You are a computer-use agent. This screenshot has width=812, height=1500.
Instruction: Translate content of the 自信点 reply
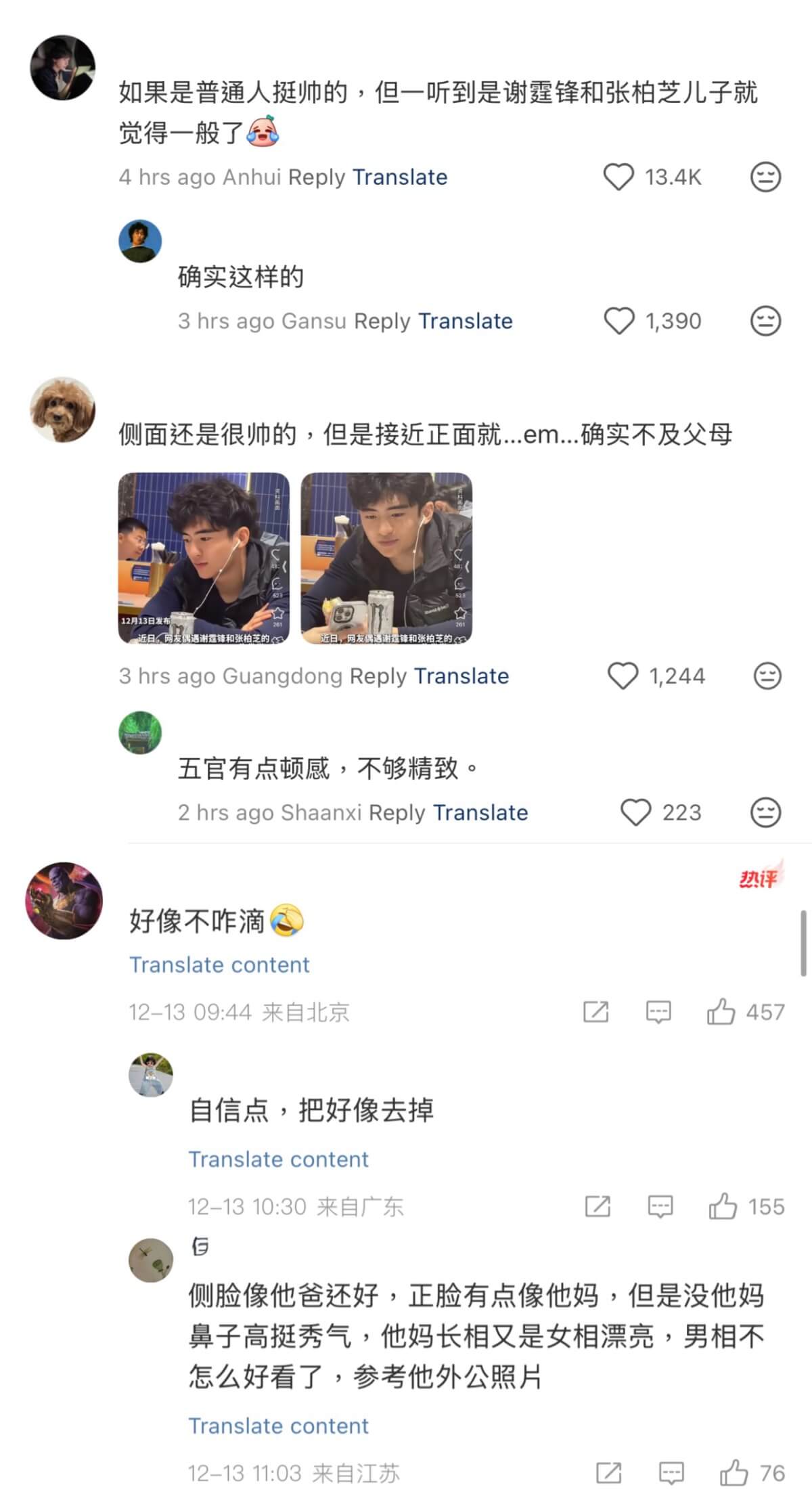pyautogui.click(x=278, y=1159)
